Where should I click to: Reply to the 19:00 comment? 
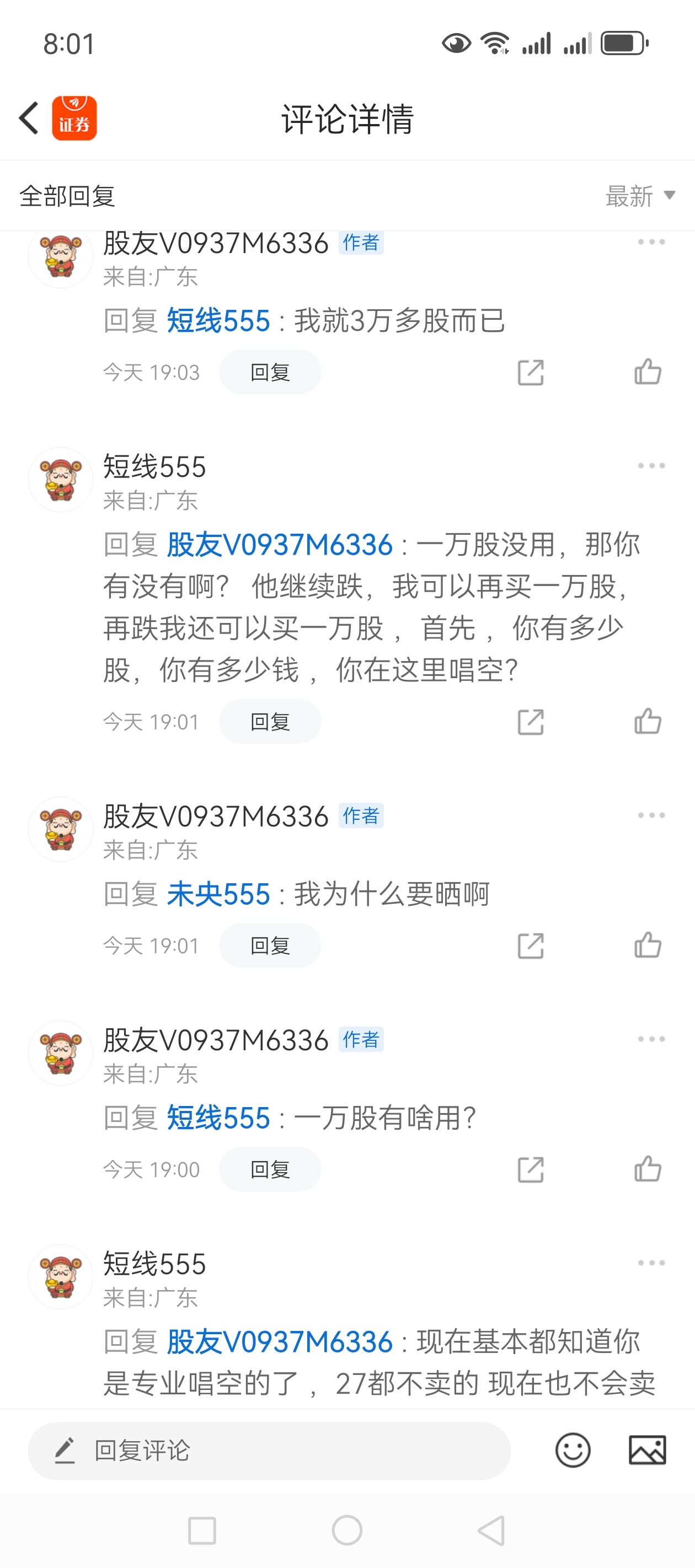270,1169
